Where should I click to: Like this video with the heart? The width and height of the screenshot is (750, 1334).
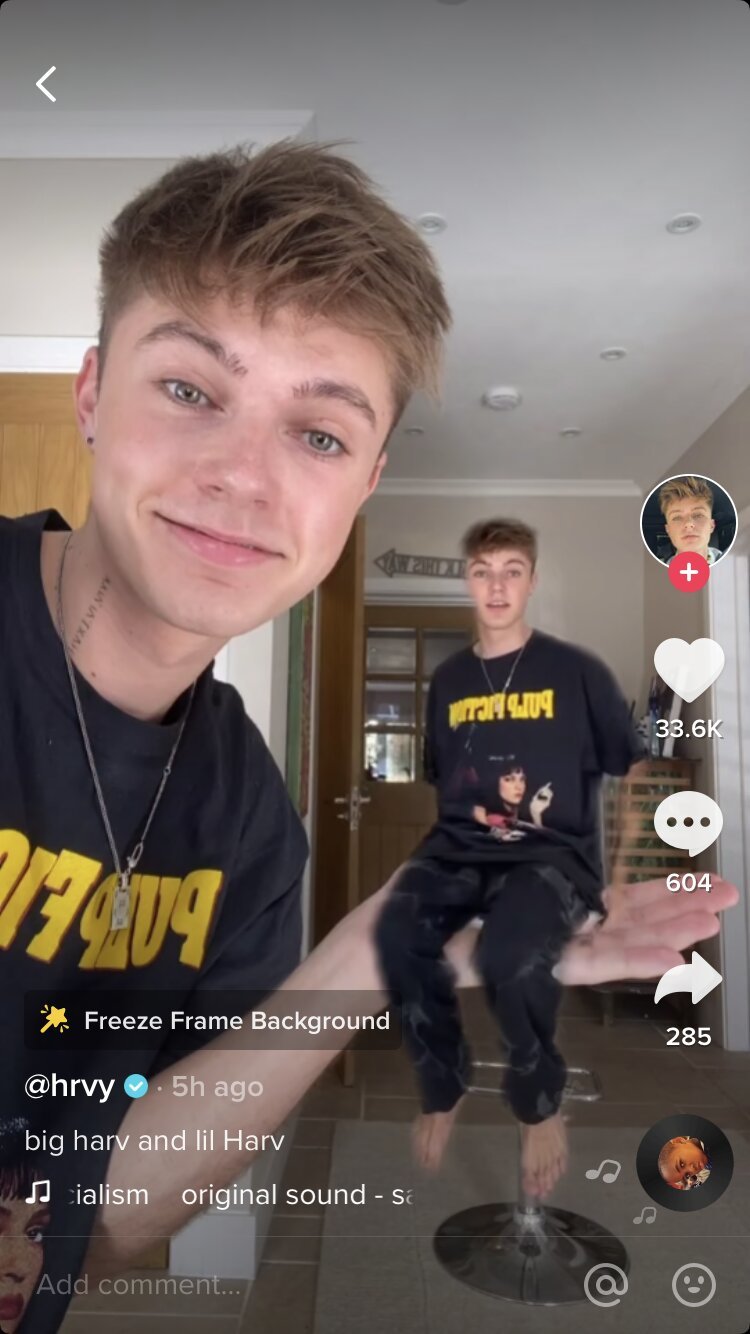[688, 672]
